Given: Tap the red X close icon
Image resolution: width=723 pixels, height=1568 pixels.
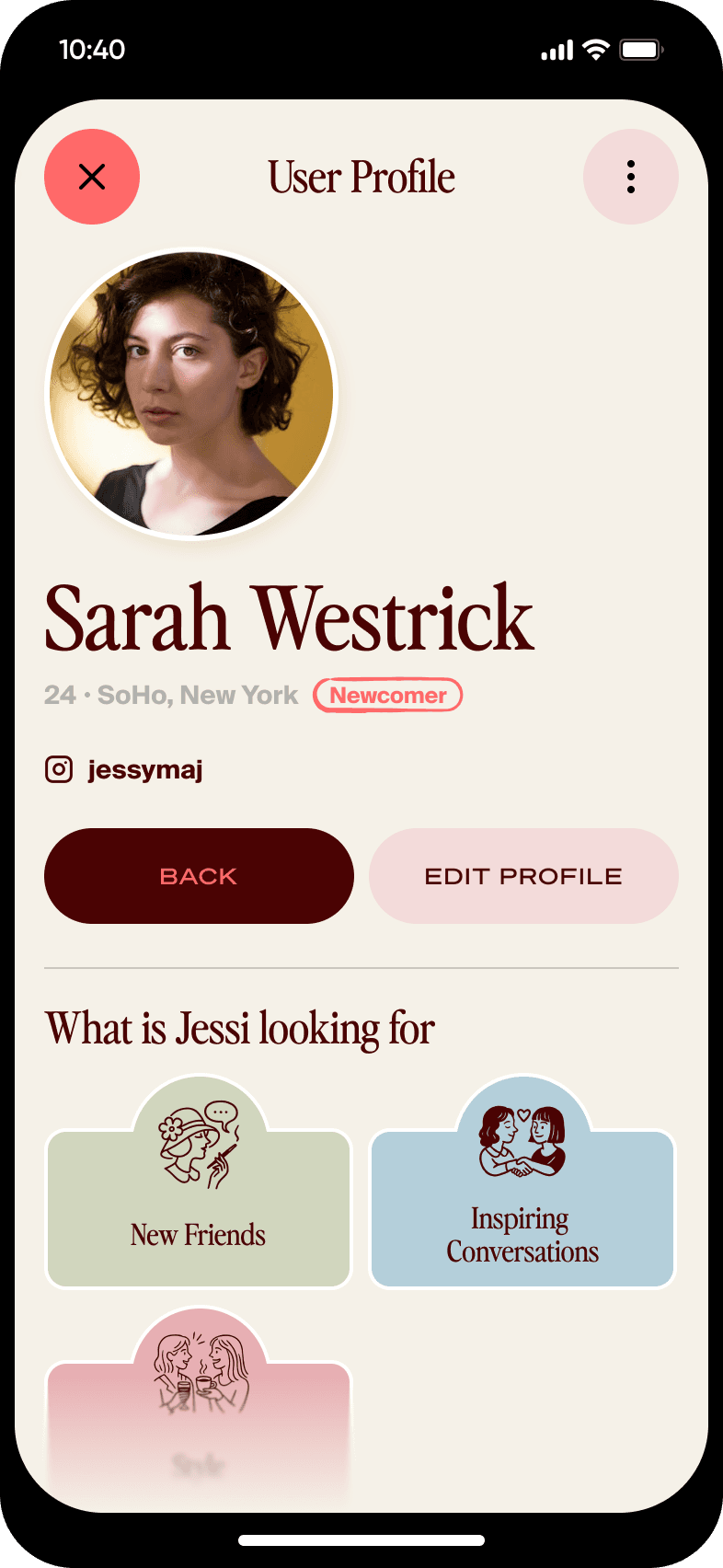Looking at the screenshot, I should tap(92, 177).
